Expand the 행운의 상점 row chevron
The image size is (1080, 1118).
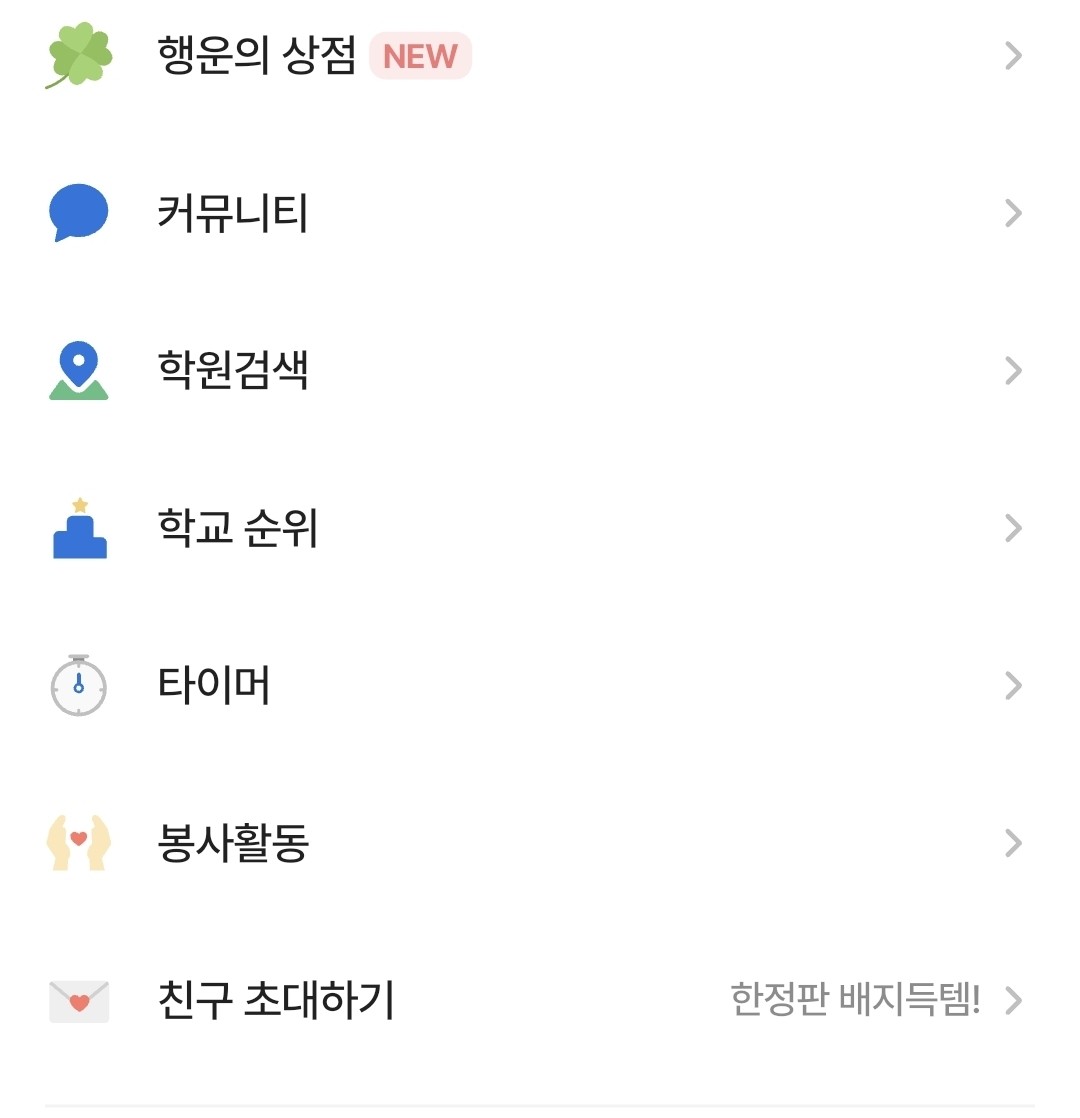click(x=1013, y=57)
